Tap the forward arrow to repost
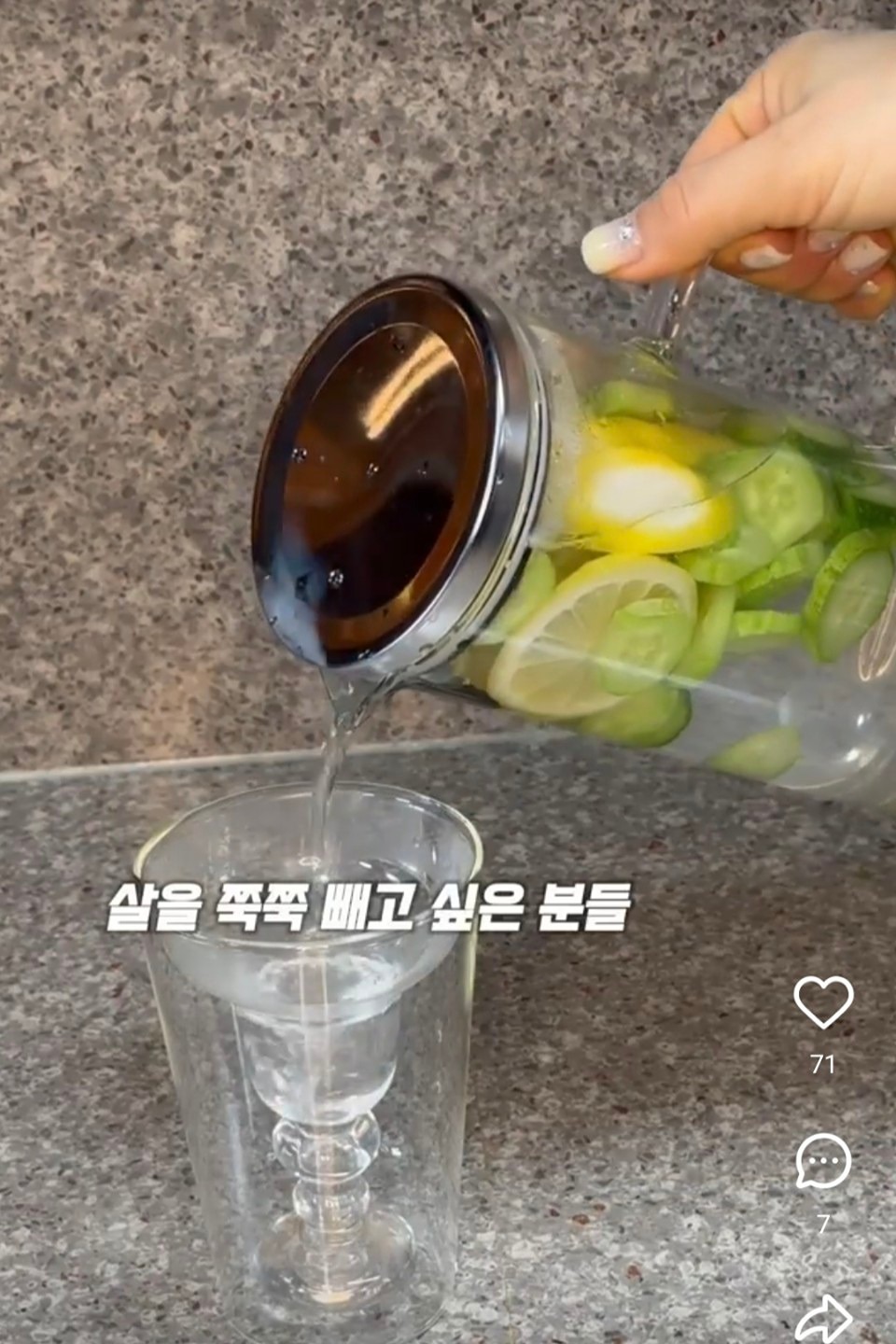The width and height of the screenshot is (896, 1344). pos(826,1316)
